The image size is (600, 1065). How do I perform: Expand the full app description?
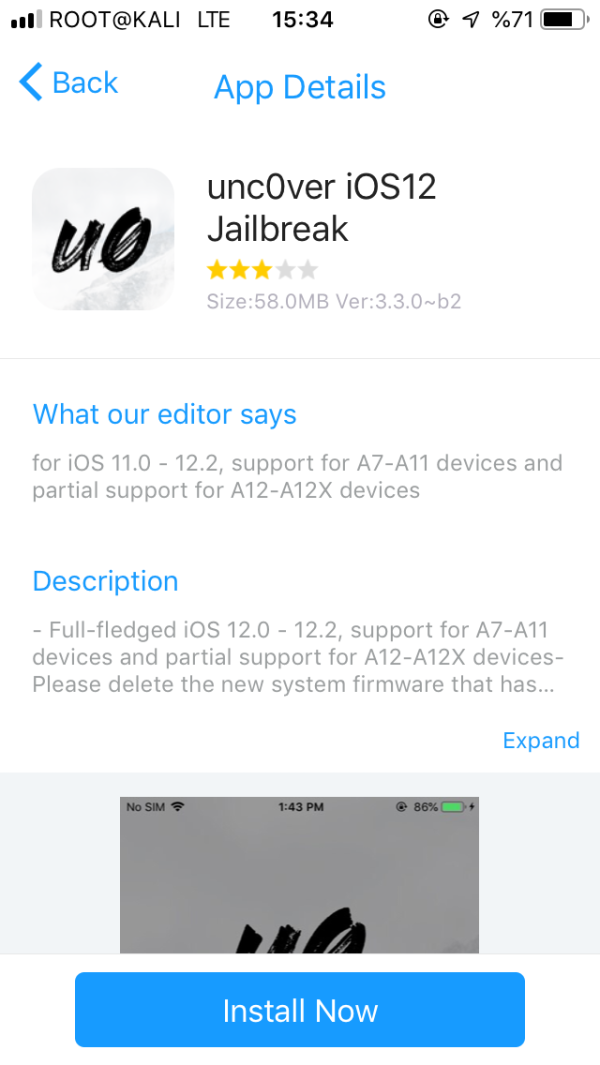pyautogui.click(x=540, y=740)
